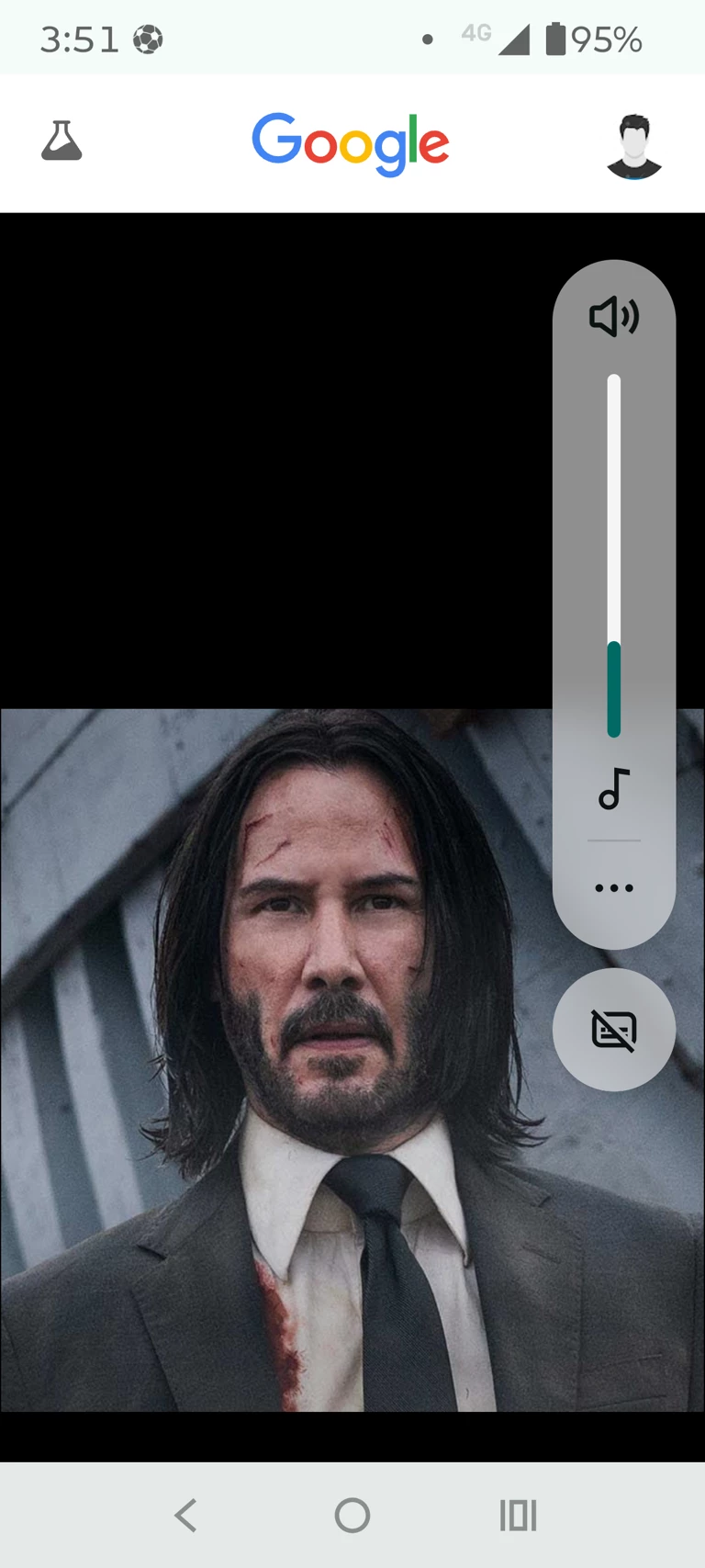Go back using the system back button
The image size is (705, 1568).
click(x=186, y=1516)
